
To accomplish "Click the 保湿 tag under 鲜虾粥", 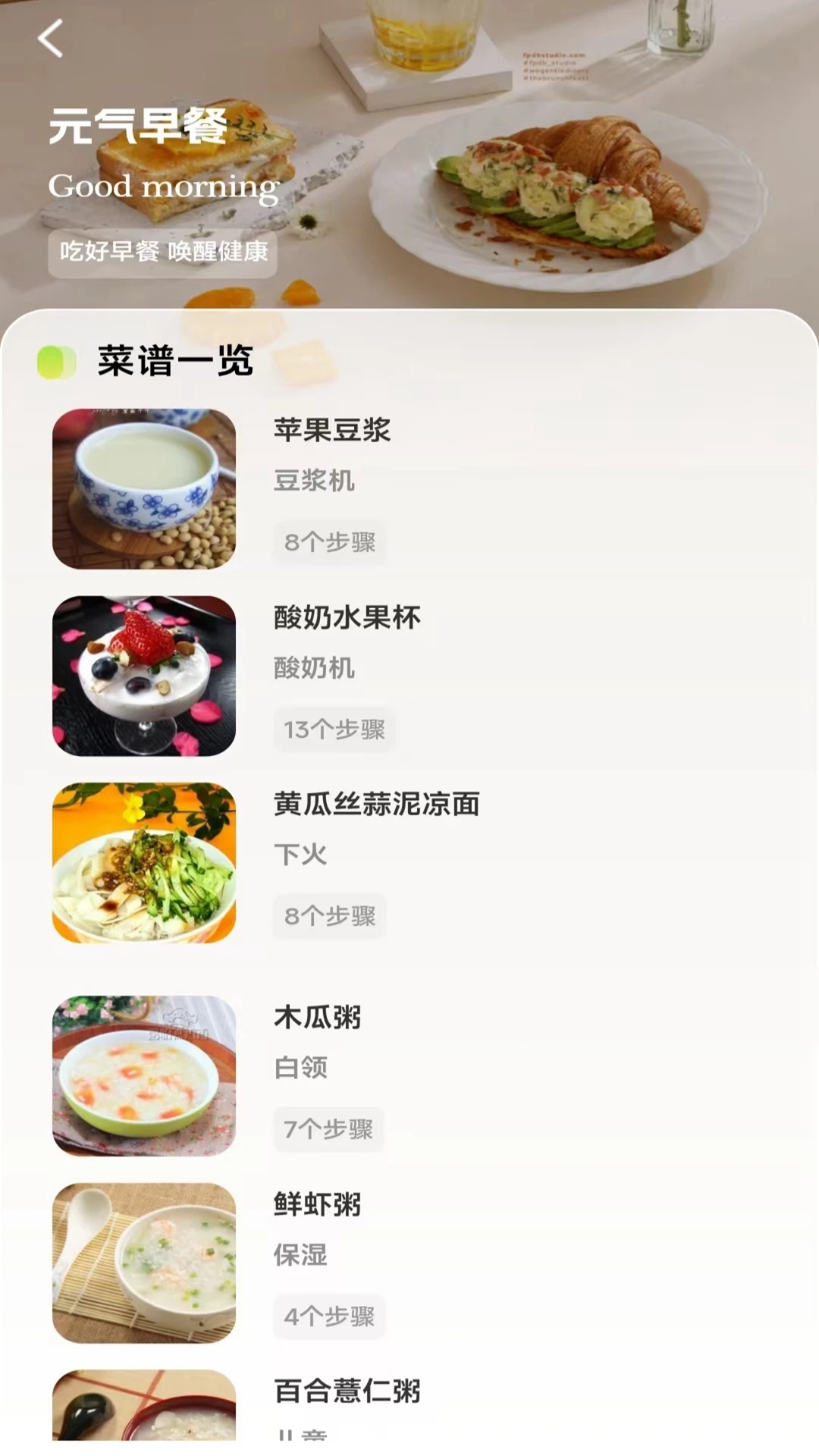I will [x=301, y=1256].
